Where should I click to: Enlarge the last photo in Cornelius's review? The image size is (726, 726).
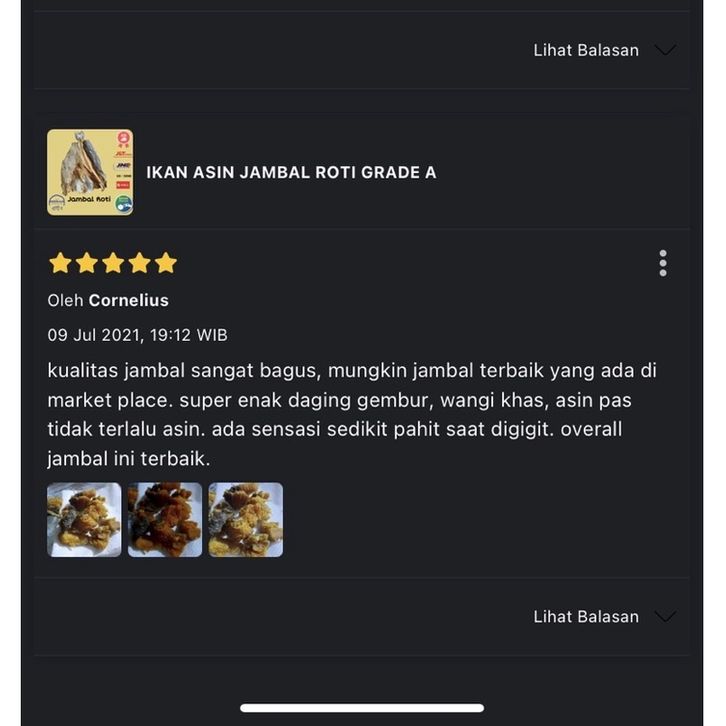coord(246,520)
